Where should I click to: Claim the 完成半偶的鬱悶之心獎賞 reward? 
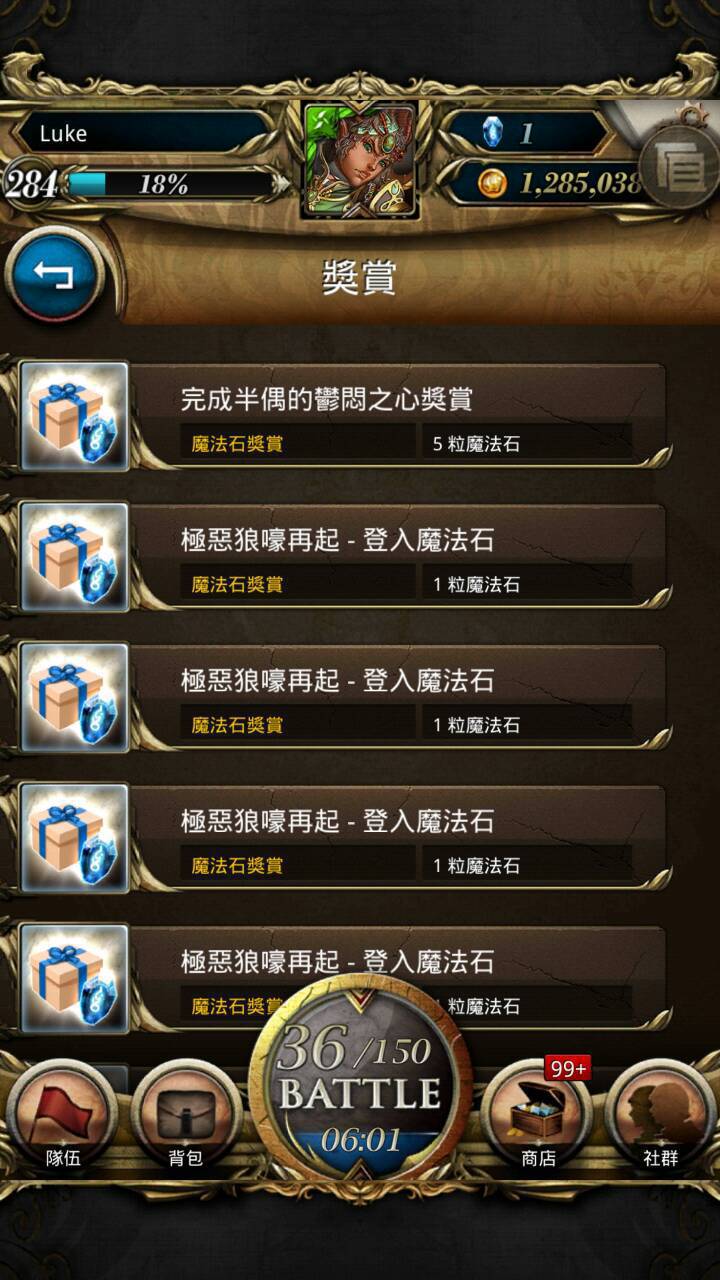pyautogui.click(x=340, y=416)
